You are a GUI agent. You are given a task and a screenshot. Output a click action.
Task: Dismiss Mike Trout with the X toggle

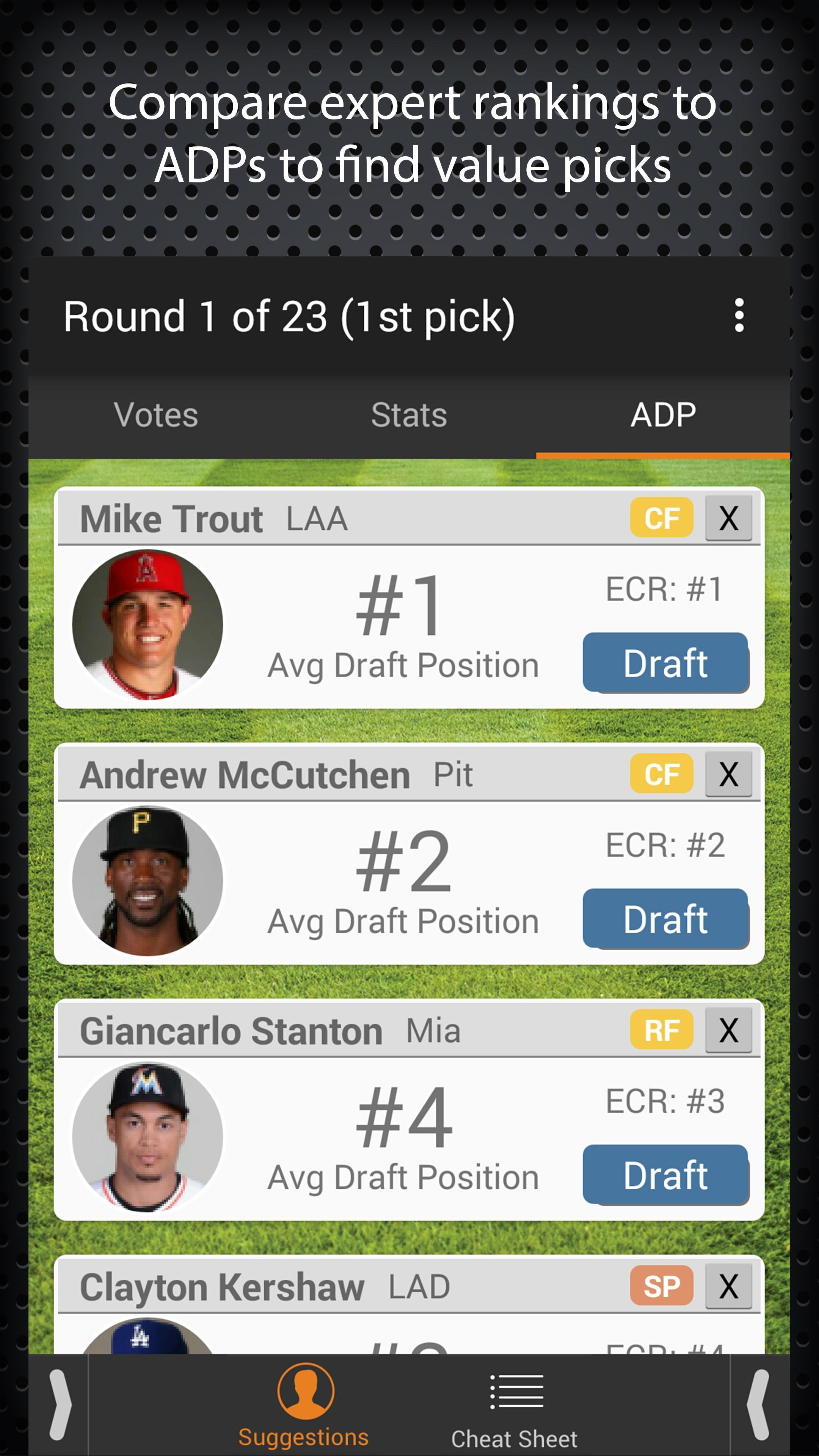point(728,518)
